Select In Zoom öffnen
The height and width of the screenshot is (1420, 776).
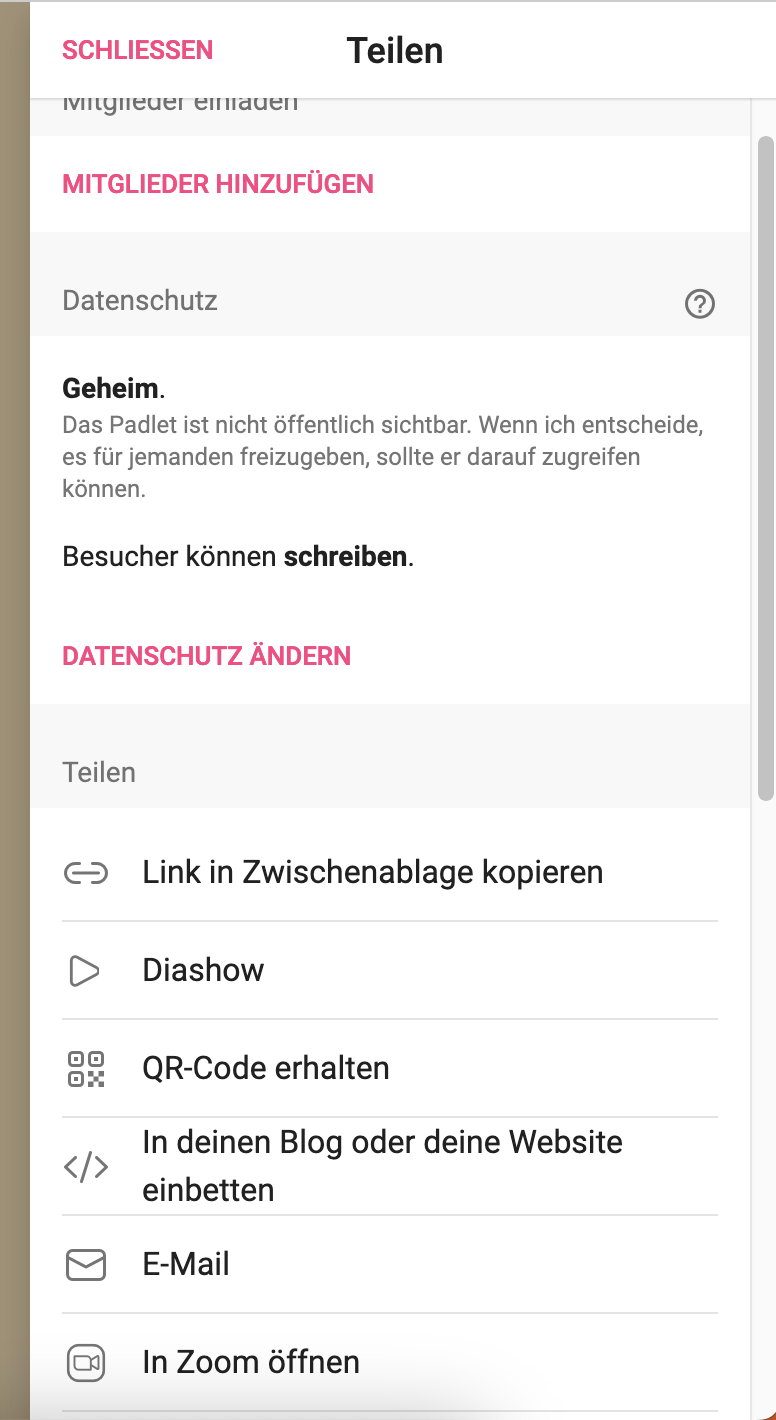click(251, 1362)
